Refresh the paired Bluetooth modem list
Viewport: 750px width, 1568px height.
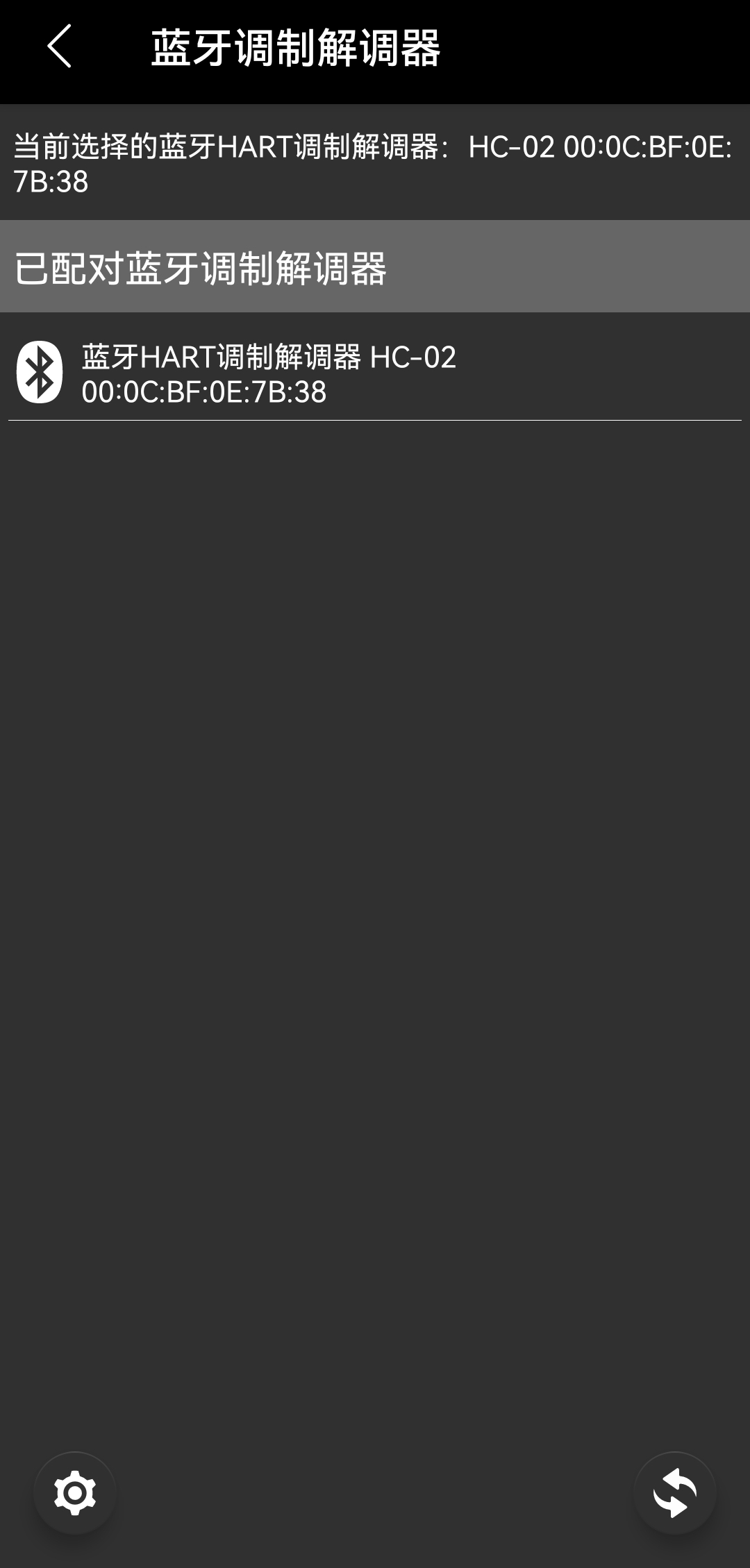[x=674, y=1492]
